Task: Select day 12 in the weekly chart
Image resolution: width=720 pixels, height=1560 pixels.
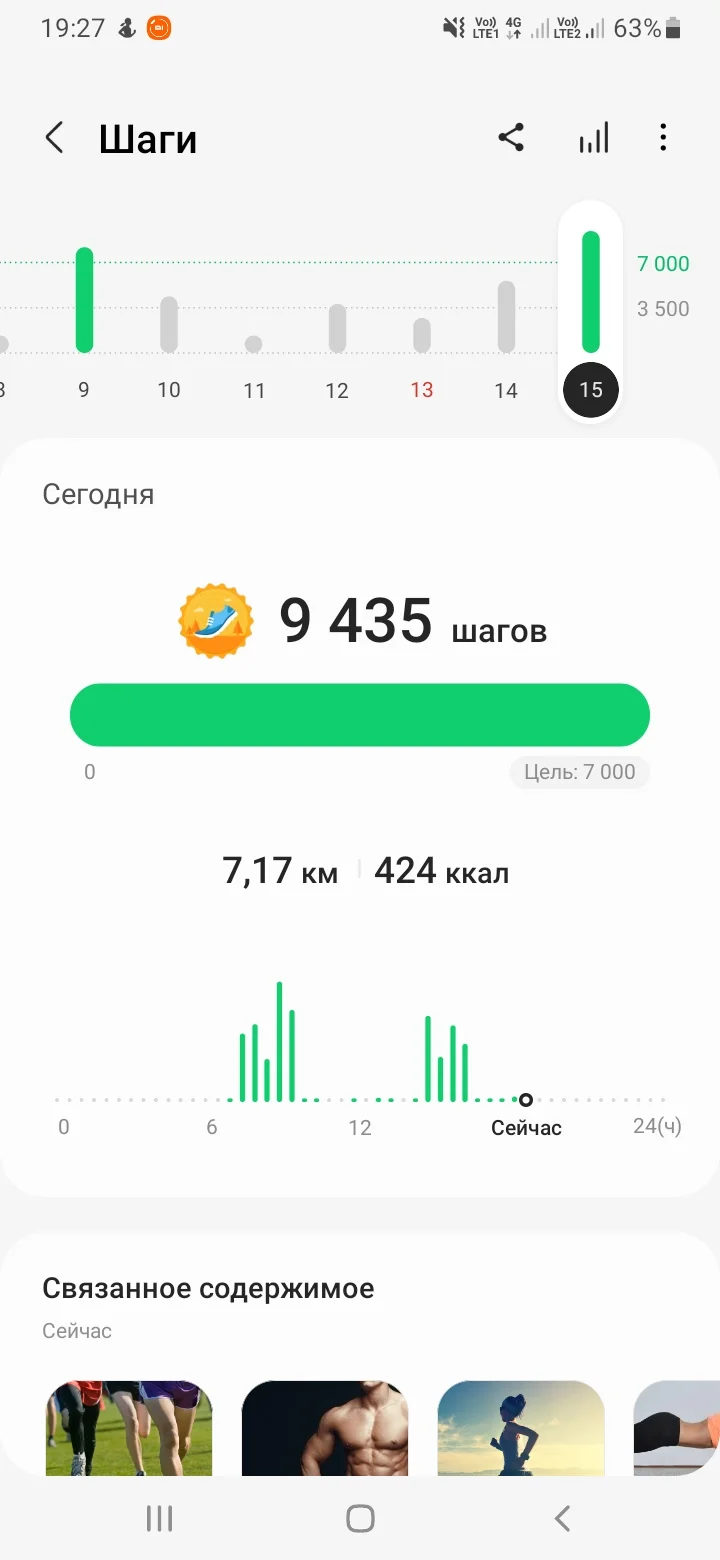Action: click(x=337, y=390)
